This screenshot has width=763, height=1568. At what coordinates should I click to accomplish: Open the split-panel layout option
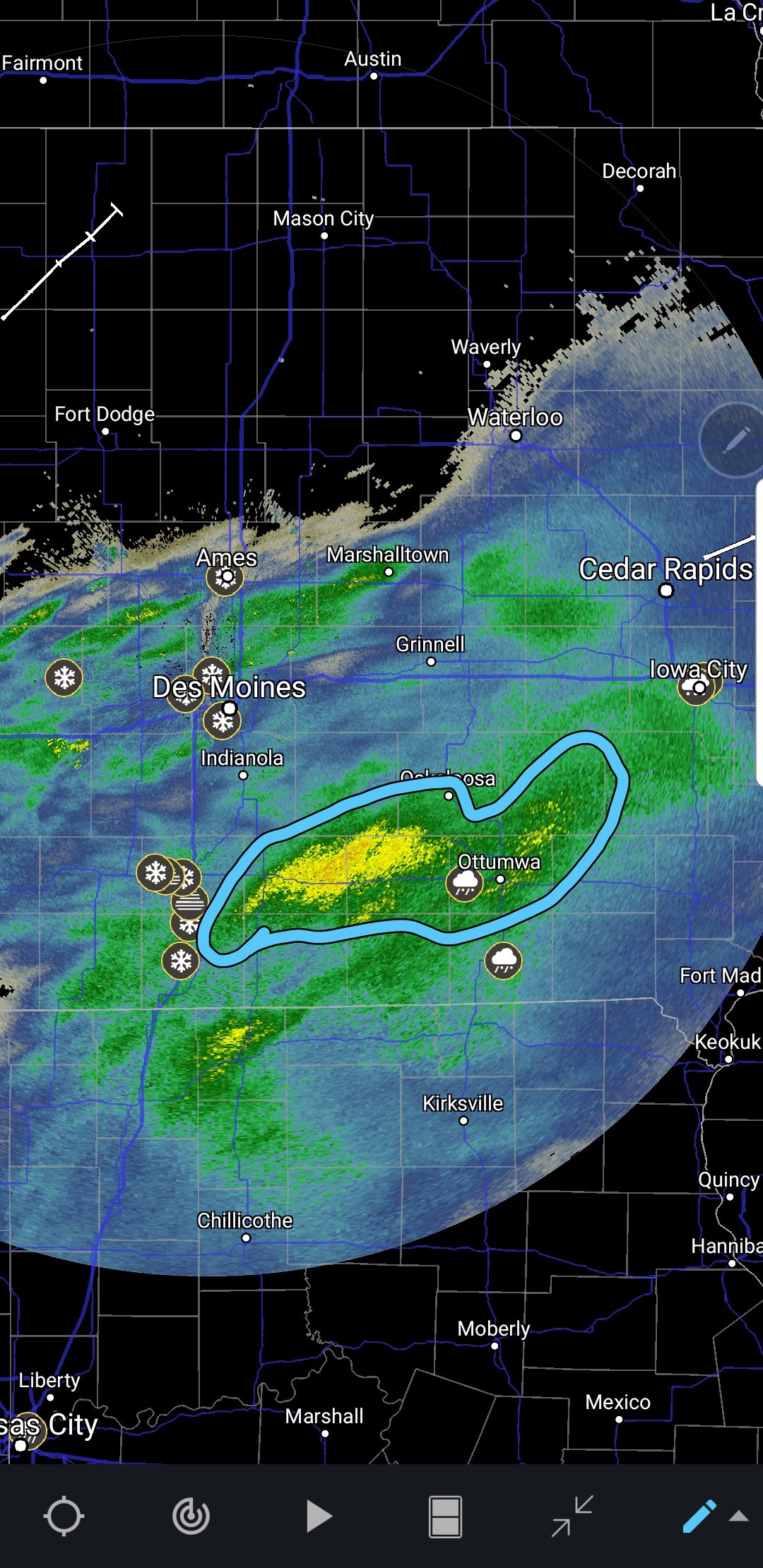pos(446,1516)
